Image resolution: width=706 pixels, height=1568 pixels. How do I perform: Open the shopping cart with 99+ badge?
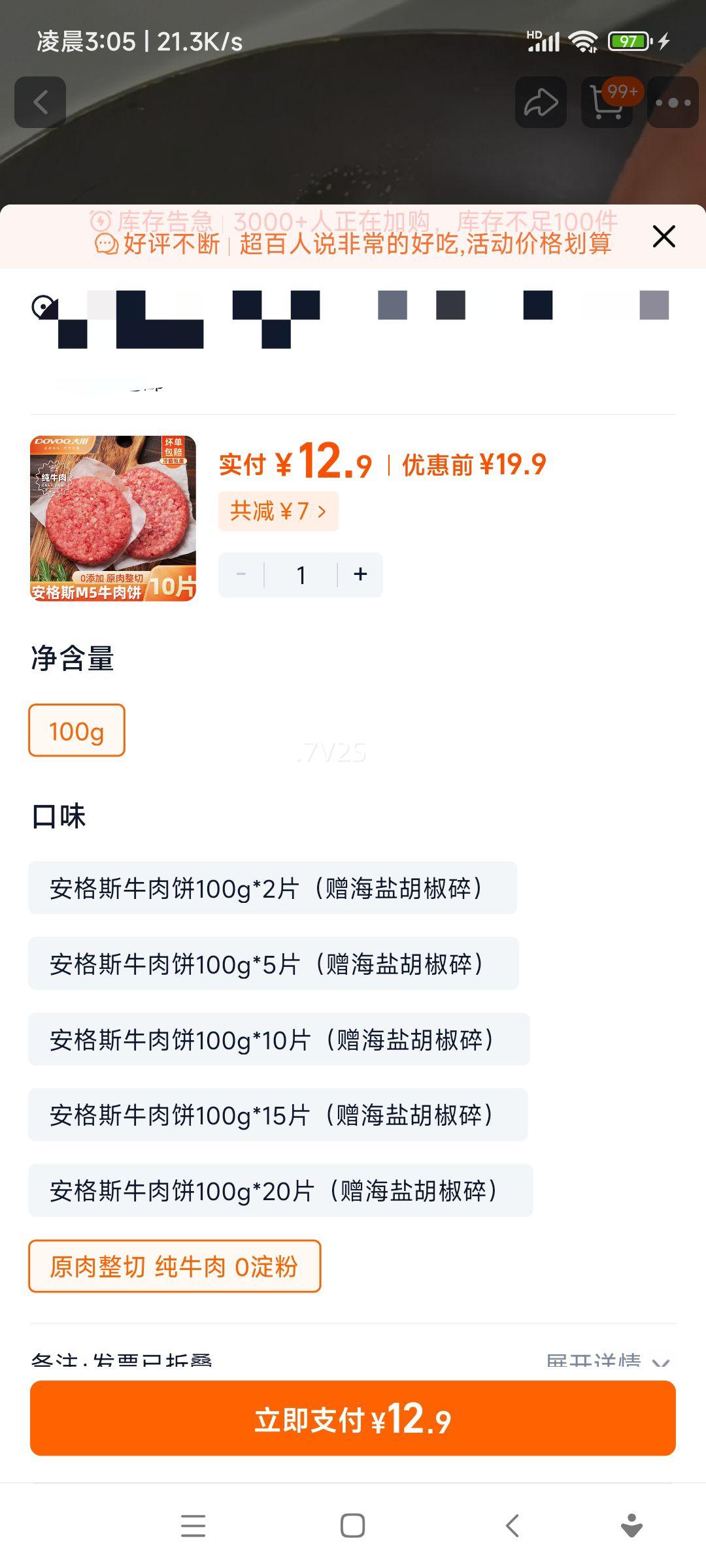click(607, 103)
